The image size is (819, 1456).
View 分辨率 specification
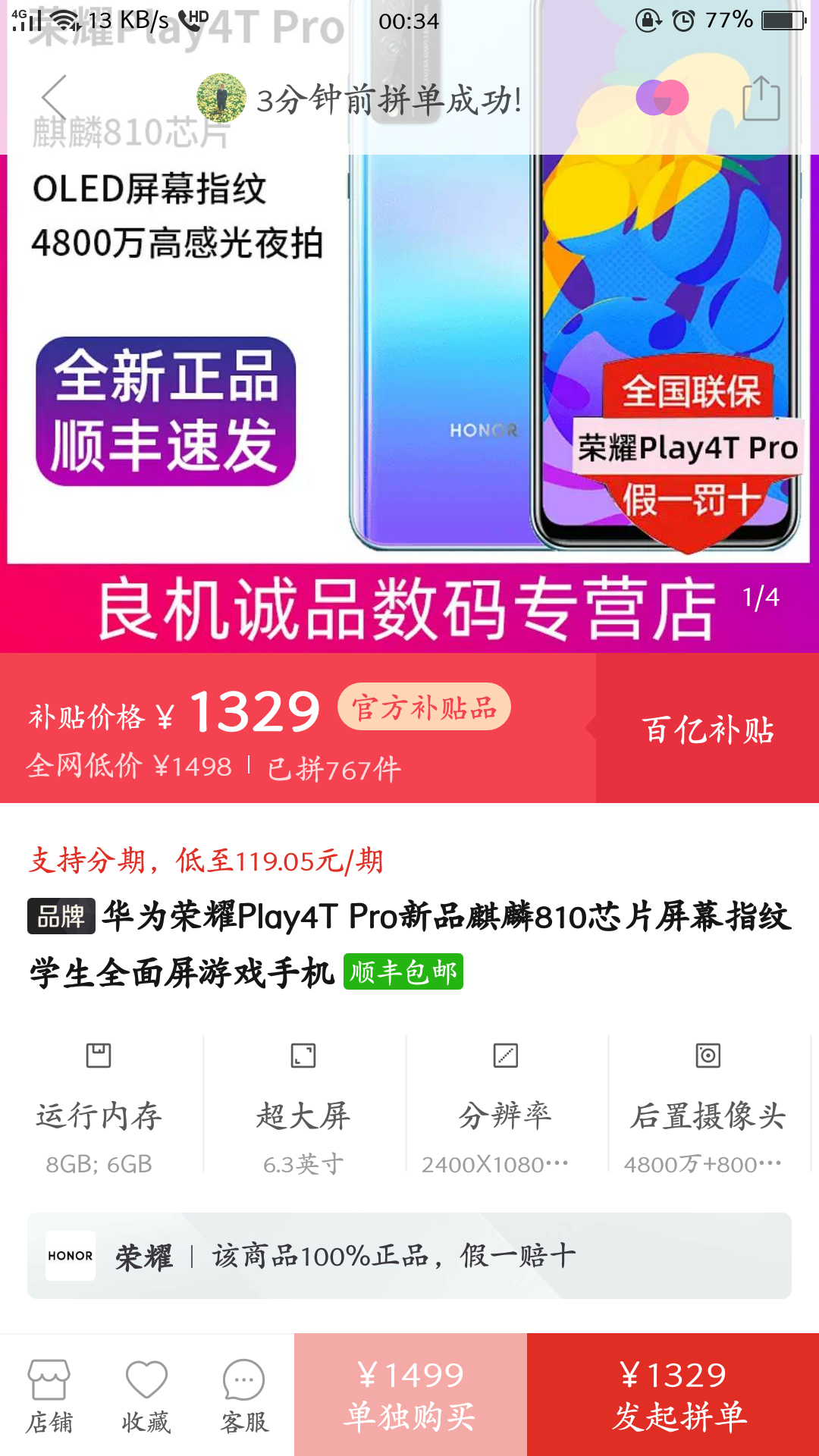click(x=505, y=1107)
